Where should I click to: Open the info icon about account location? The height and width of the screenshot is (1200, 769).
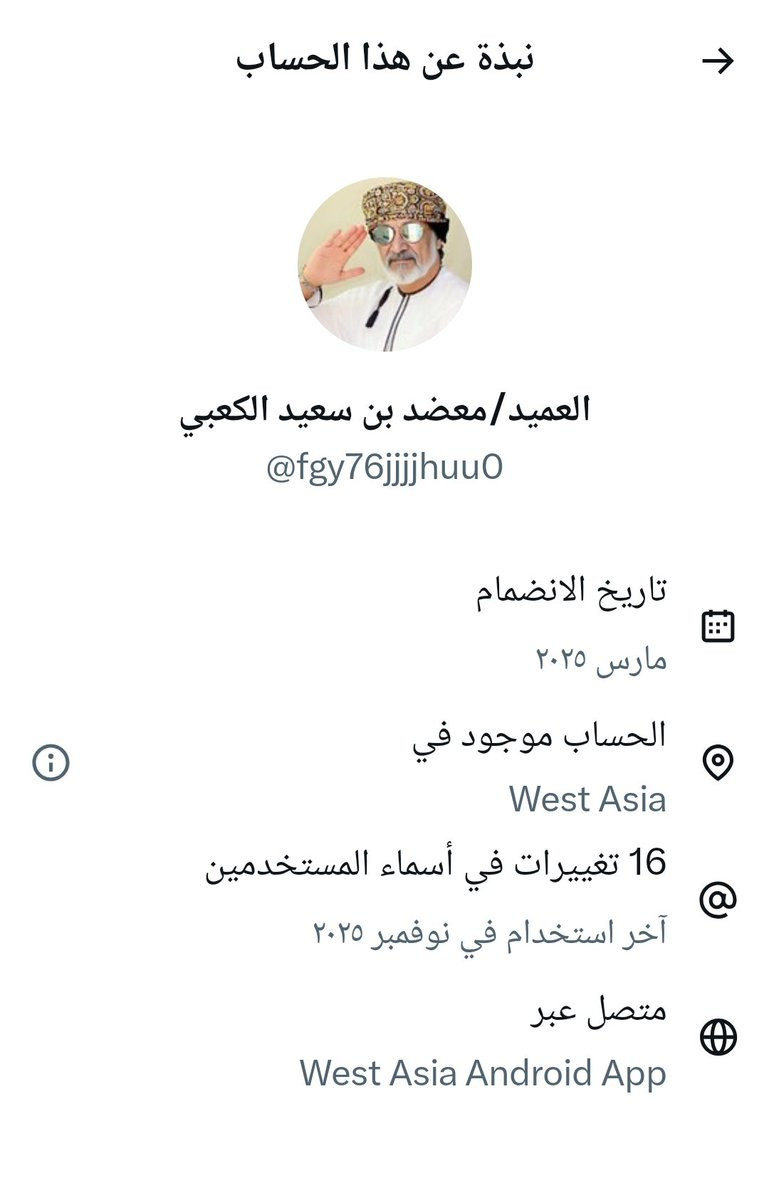(51, 764)
